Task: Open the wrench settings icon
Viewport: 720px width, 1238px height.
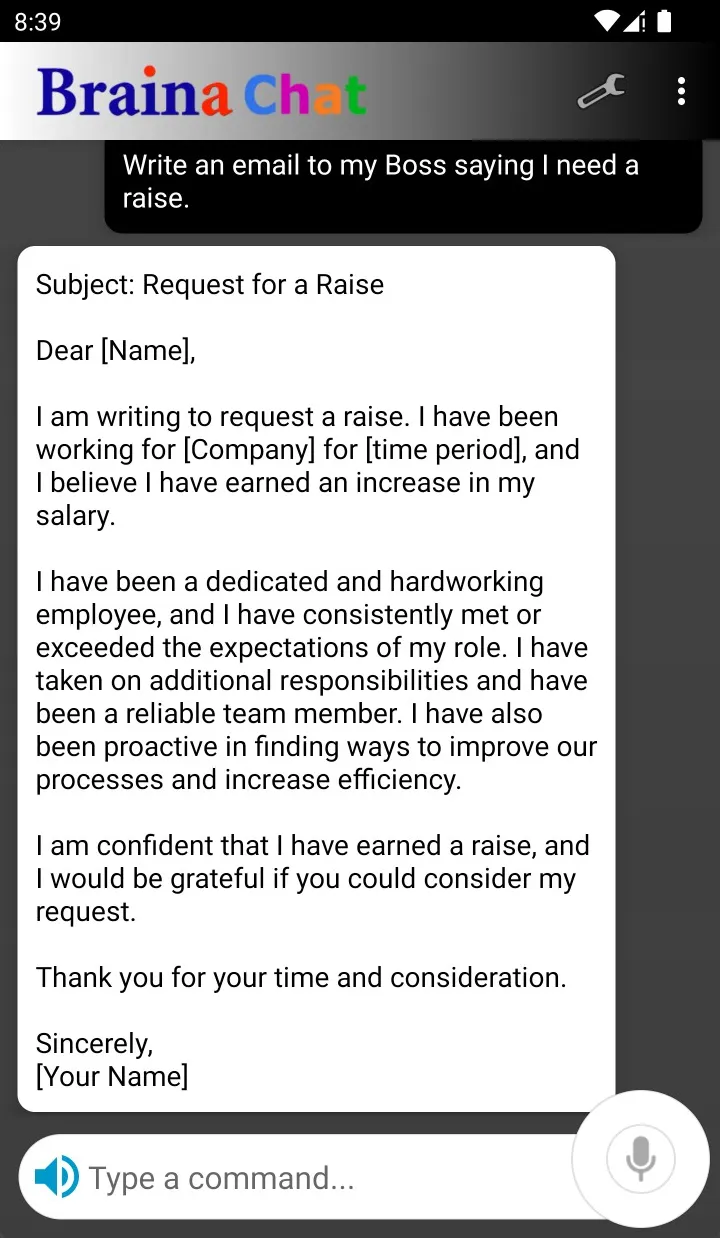Action: point(601,92)
